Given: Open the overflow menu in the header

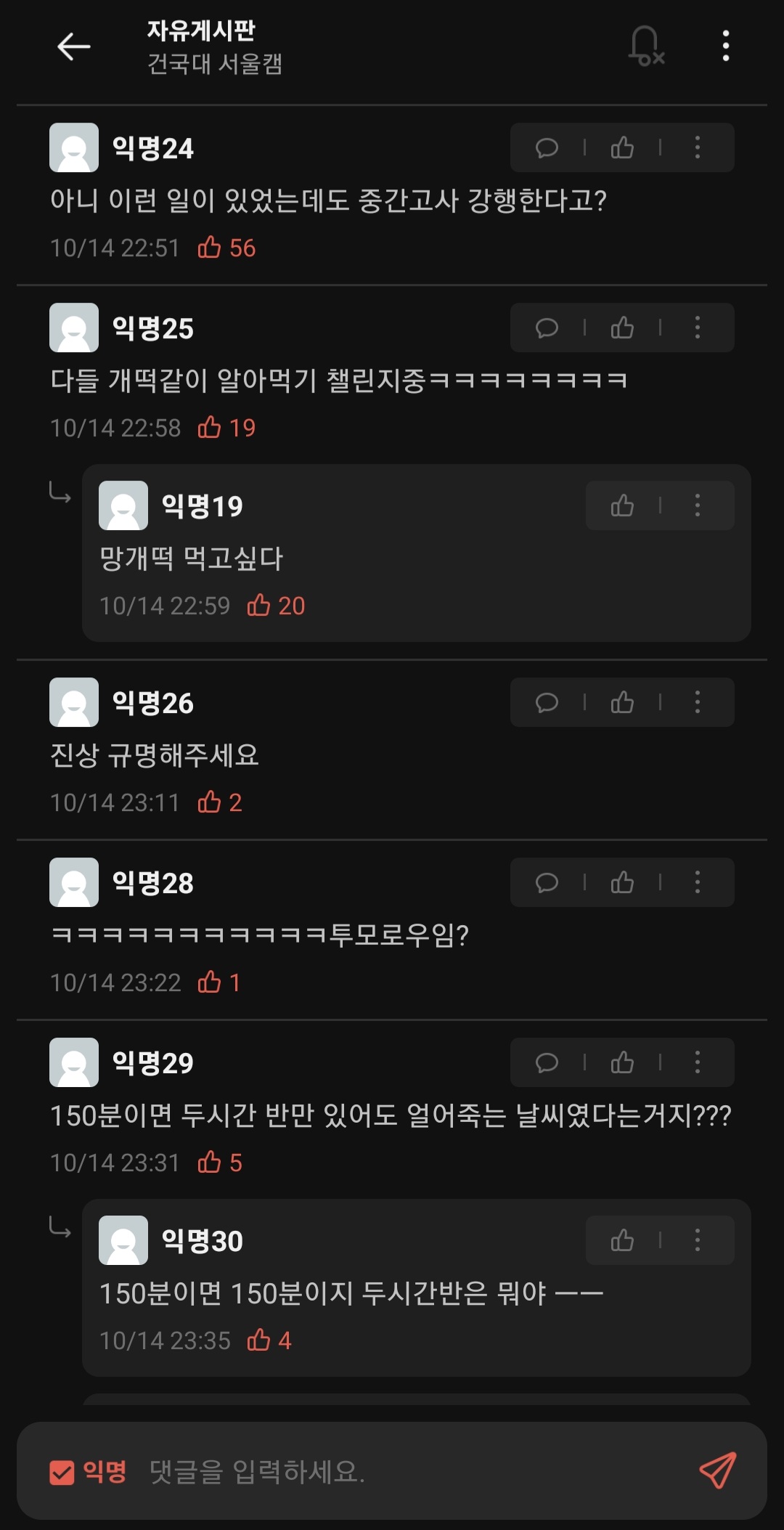Looking at the screenshot, I should click(x=725, y=46).
